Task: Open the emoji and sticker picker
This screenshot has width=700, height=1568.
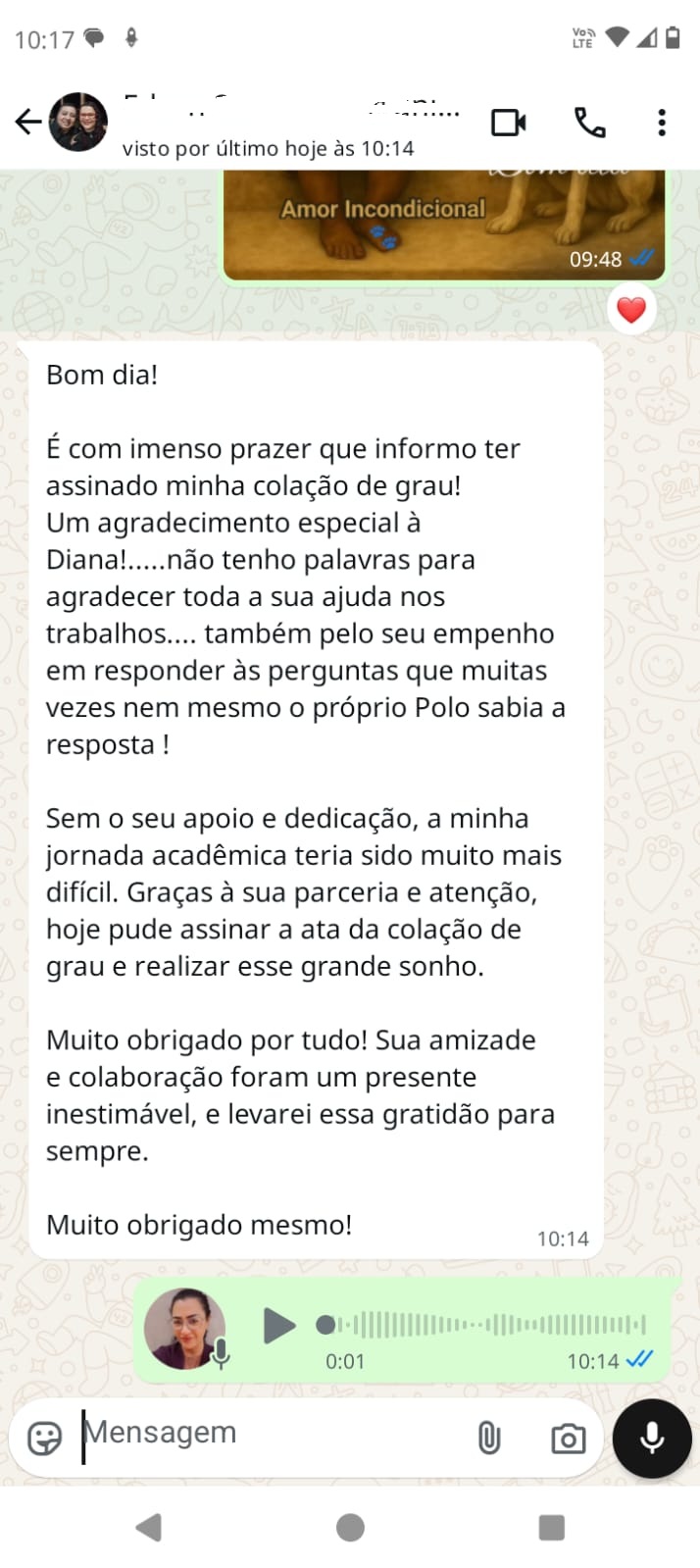Action: pos(44,1438)
